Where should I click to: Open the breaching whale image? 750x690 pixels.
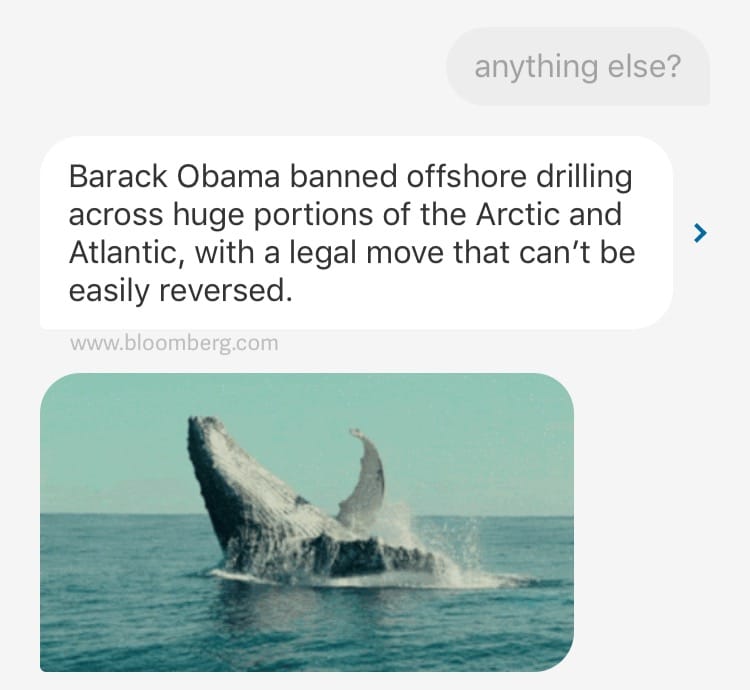[307, 521]
